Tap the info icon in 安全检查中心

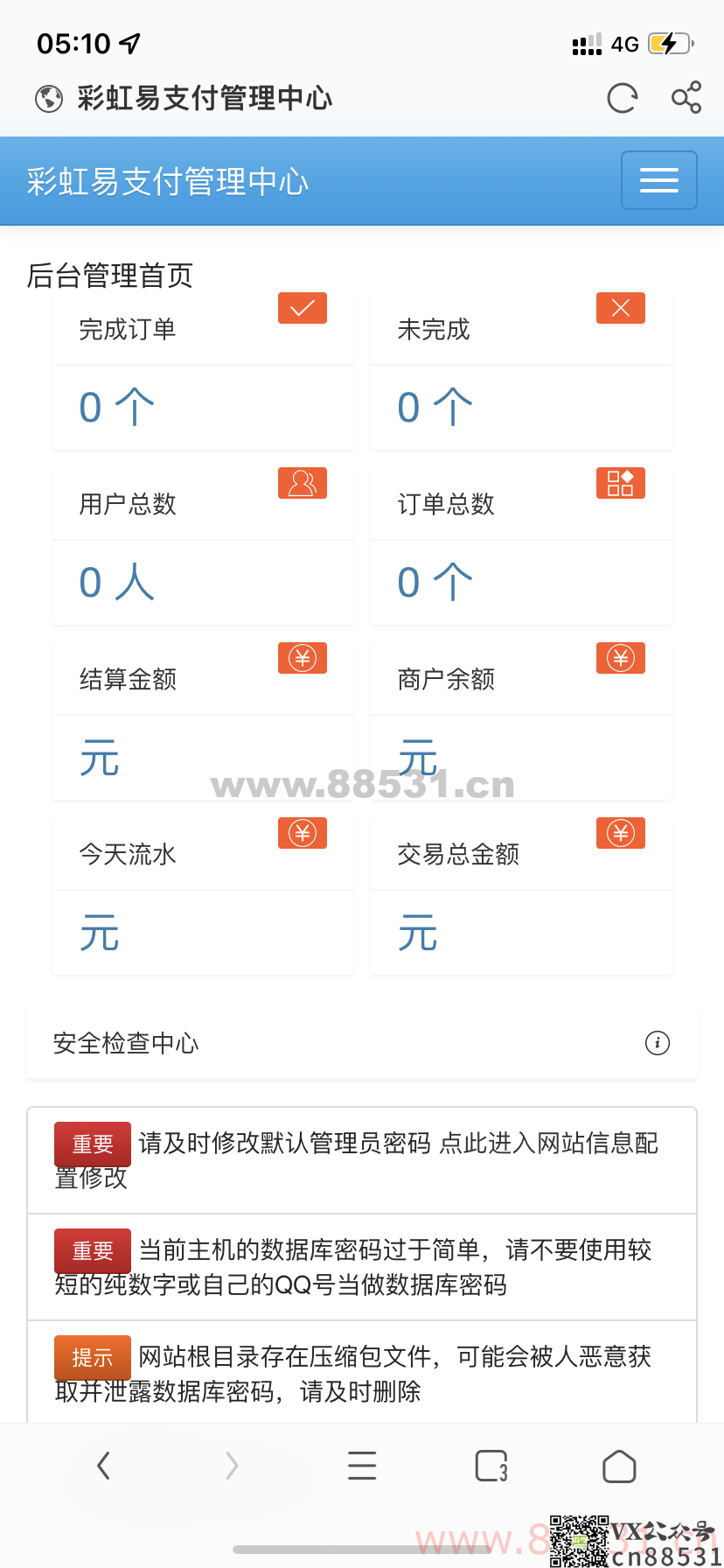tap(658, 1043)
